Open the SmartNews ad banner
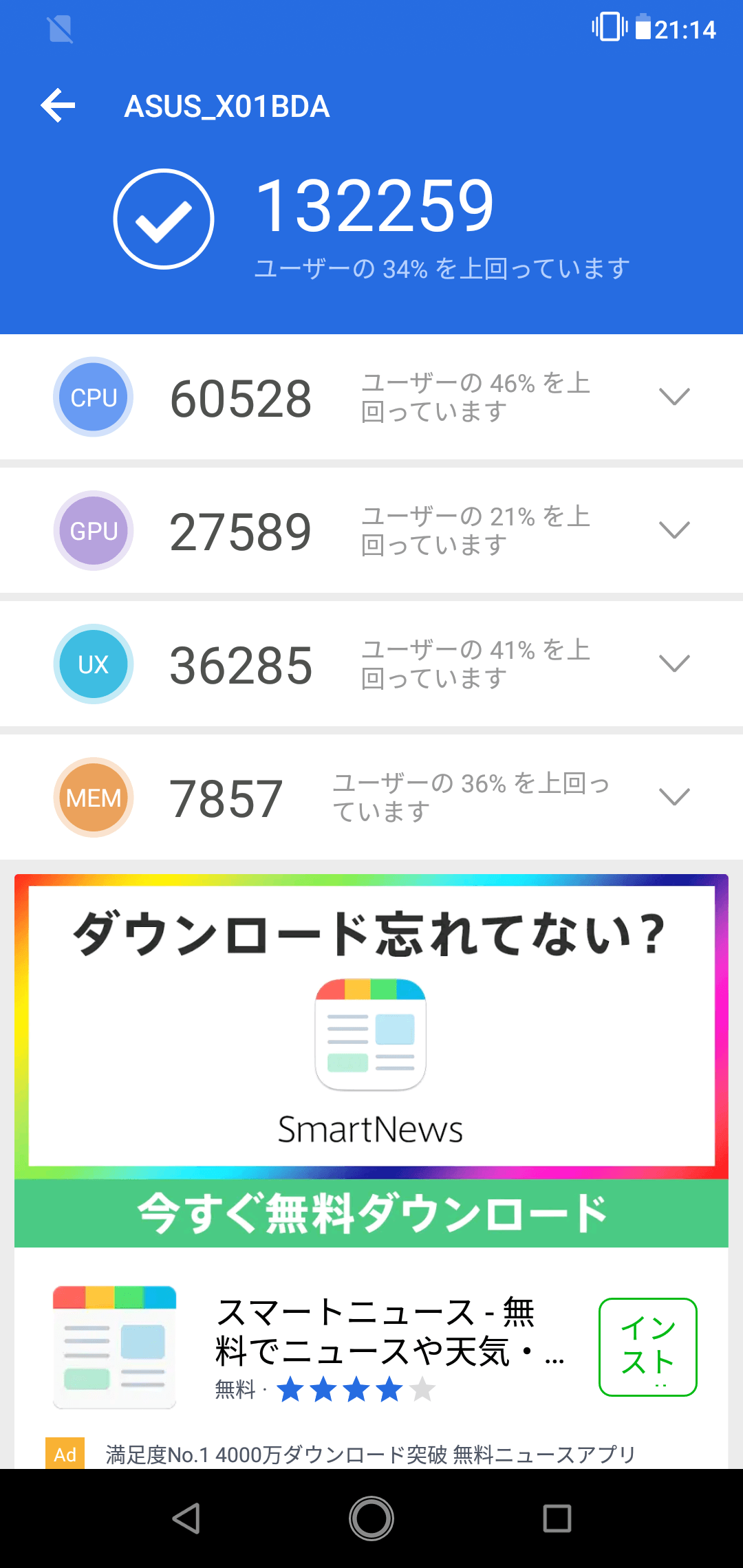This screenshot has width=743, height=1568. (x=371, y=1060)
